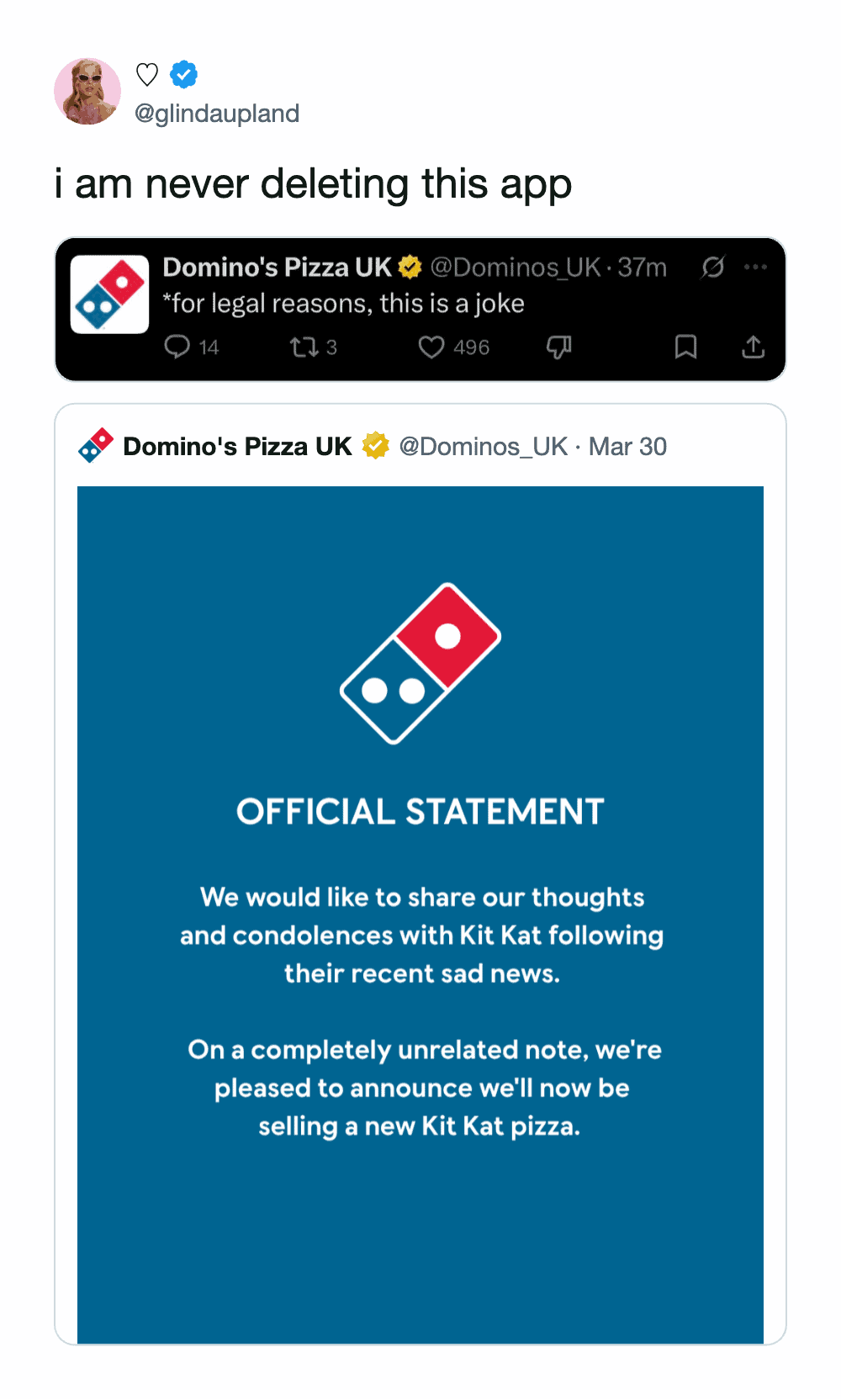The height and width of the screenshot is (1400, 841).
Task: Click the share icon on the quoted tweet
Action: click(x=752, y=347)
